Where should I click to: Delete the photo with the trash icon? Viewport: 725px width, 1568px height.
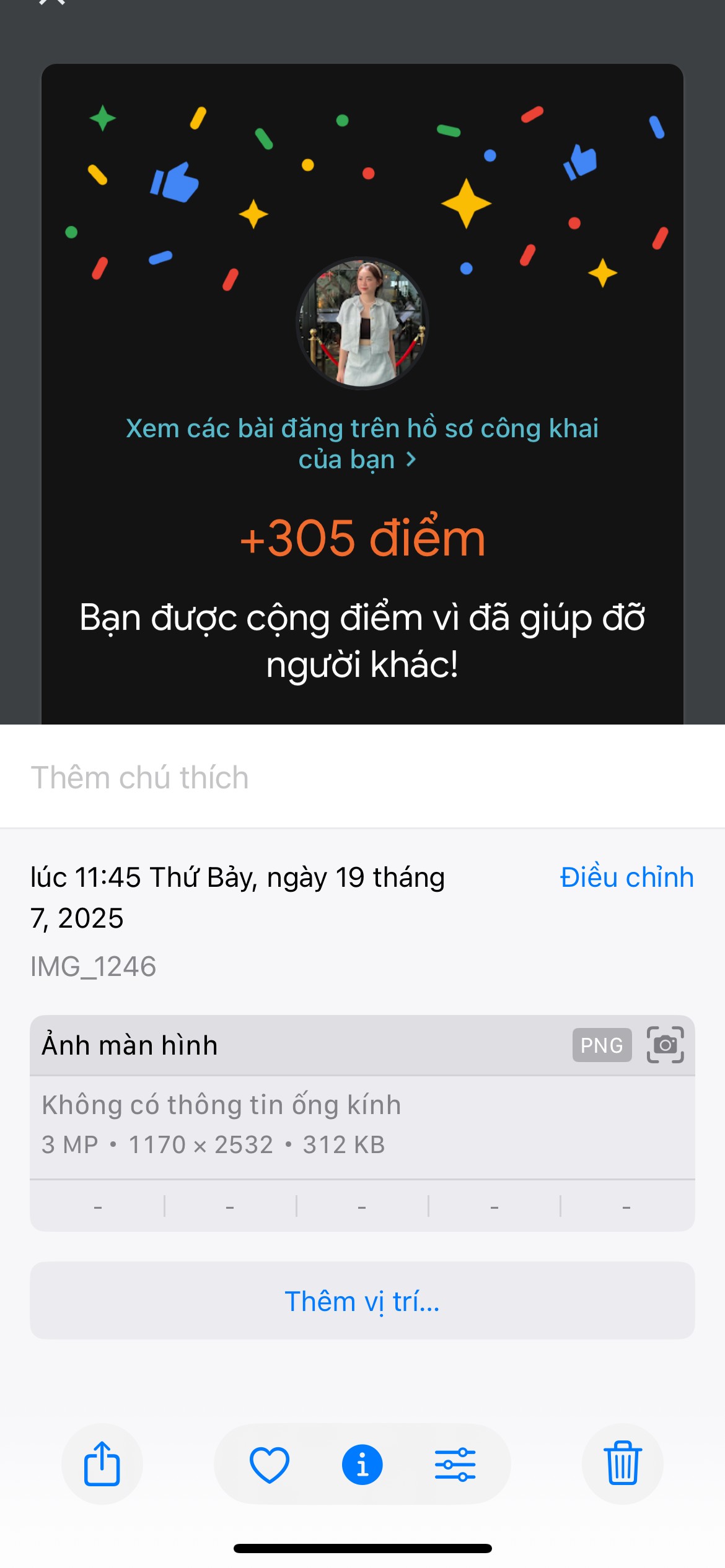(623, 1465)
